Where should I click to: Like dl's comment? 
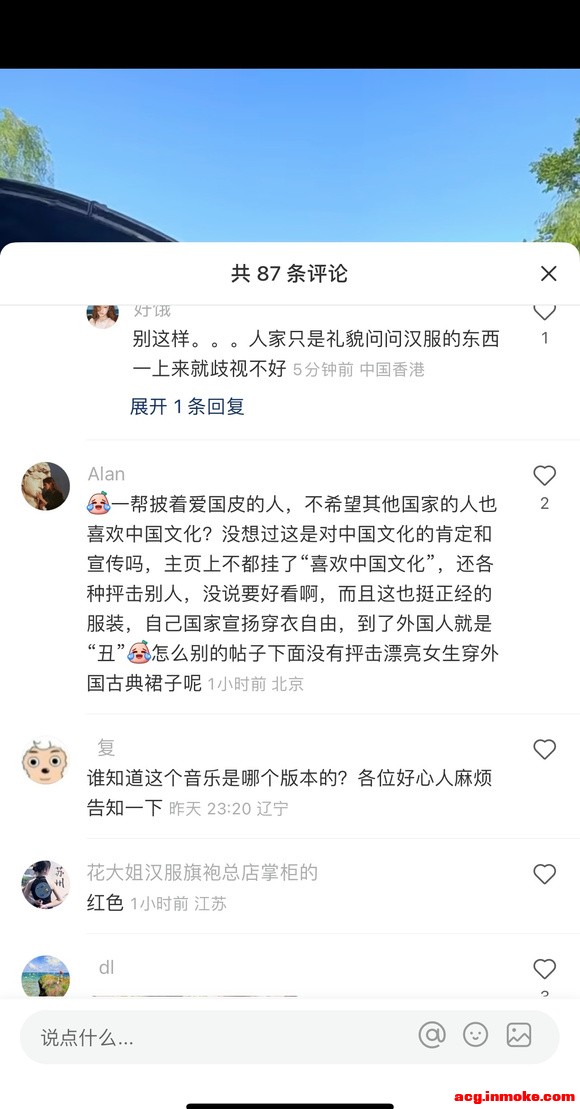click(x=544, y=968)
